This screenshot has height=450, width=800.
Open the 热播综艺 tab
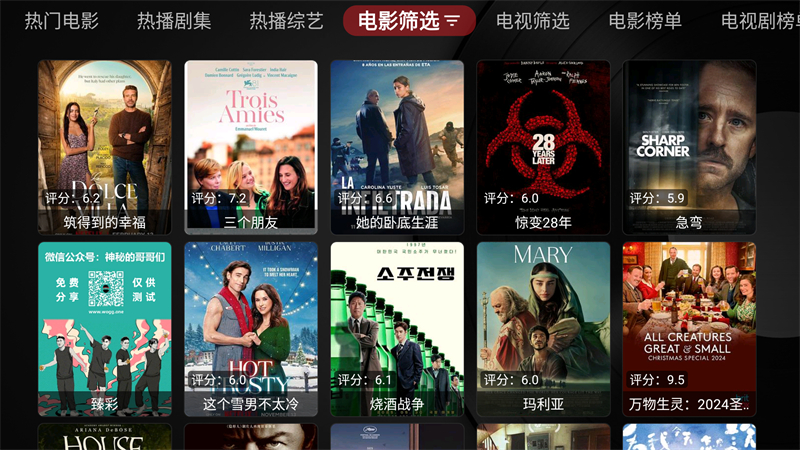[x=286, y=21]
